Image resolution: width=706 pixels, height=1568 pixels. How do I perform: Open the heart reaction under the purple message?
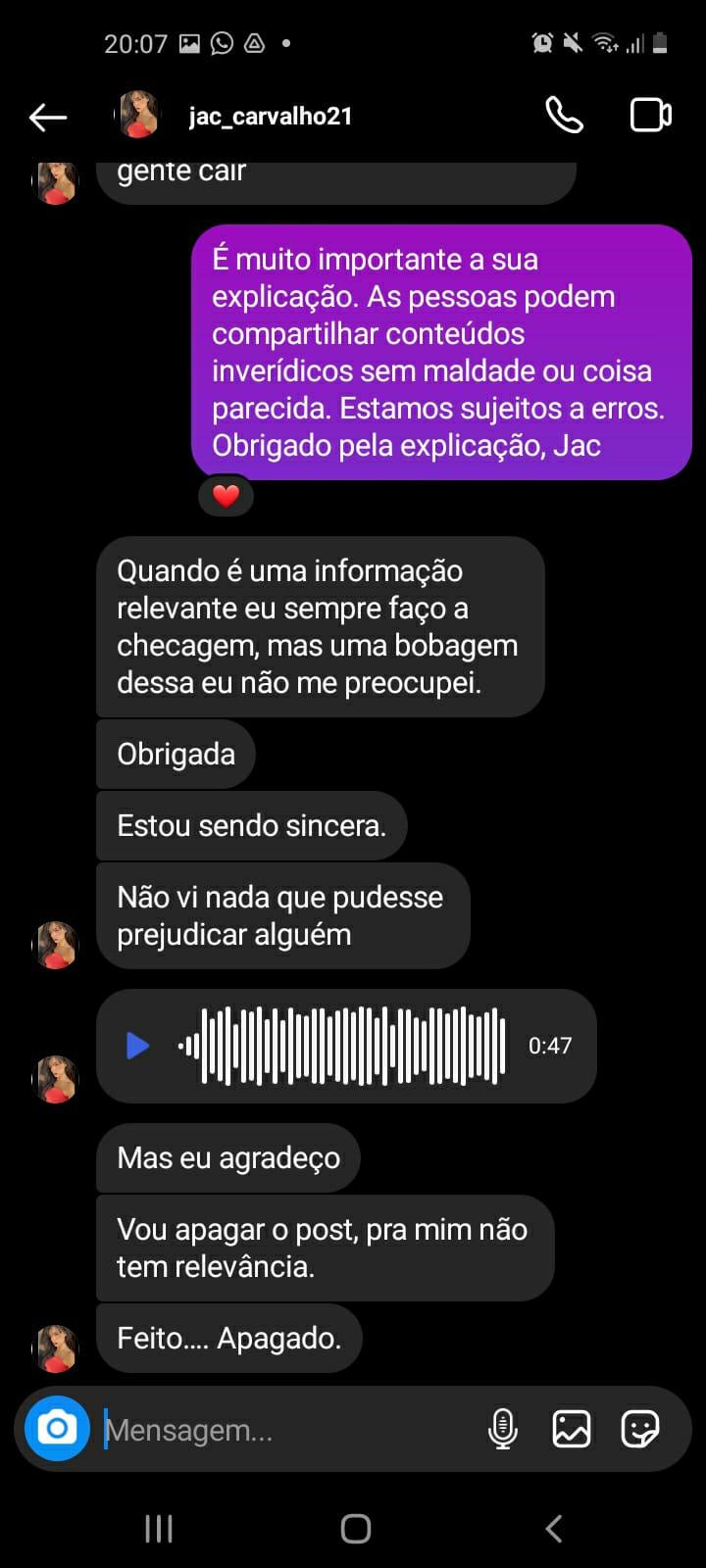pyautogui.click(x=227, y=496)
